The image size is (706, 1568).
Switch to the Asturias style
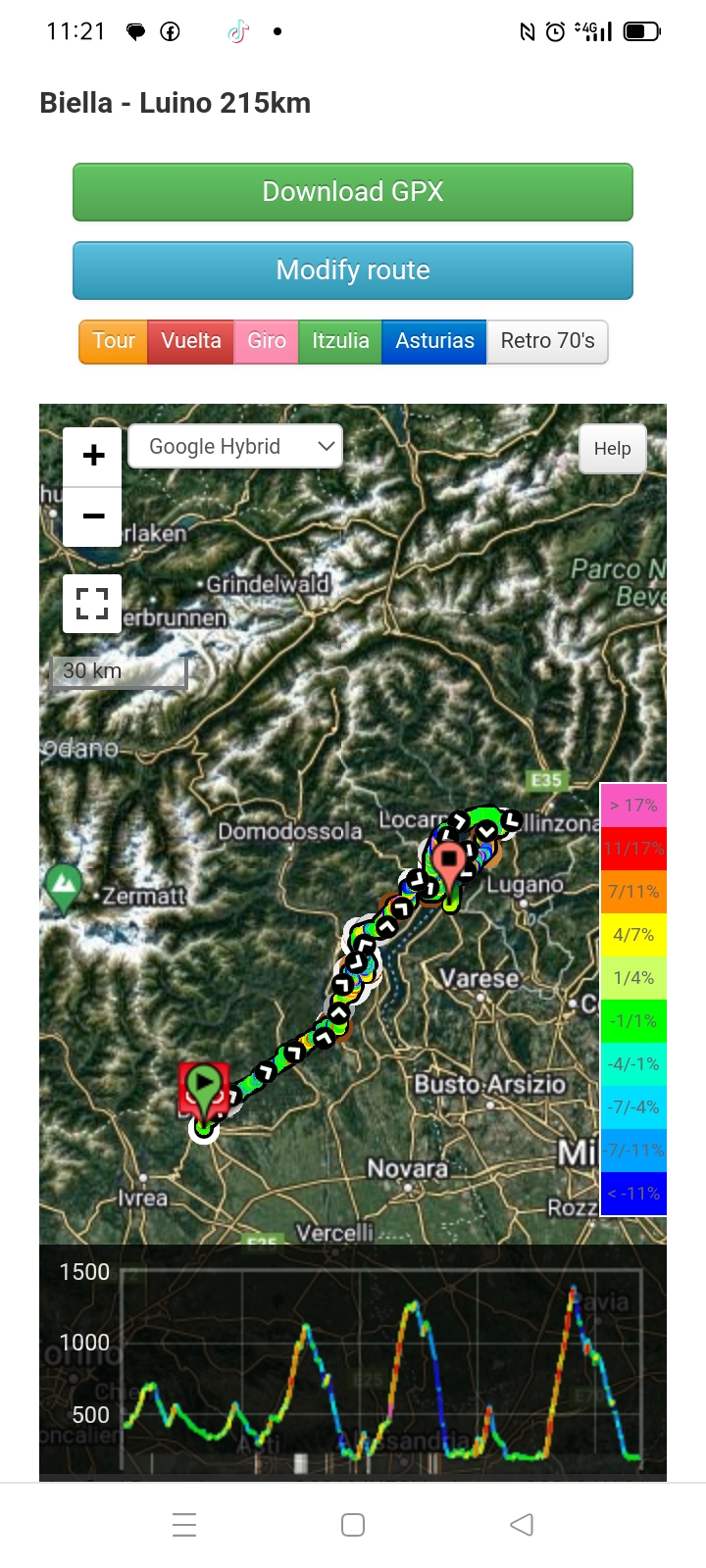coord(434,341)
